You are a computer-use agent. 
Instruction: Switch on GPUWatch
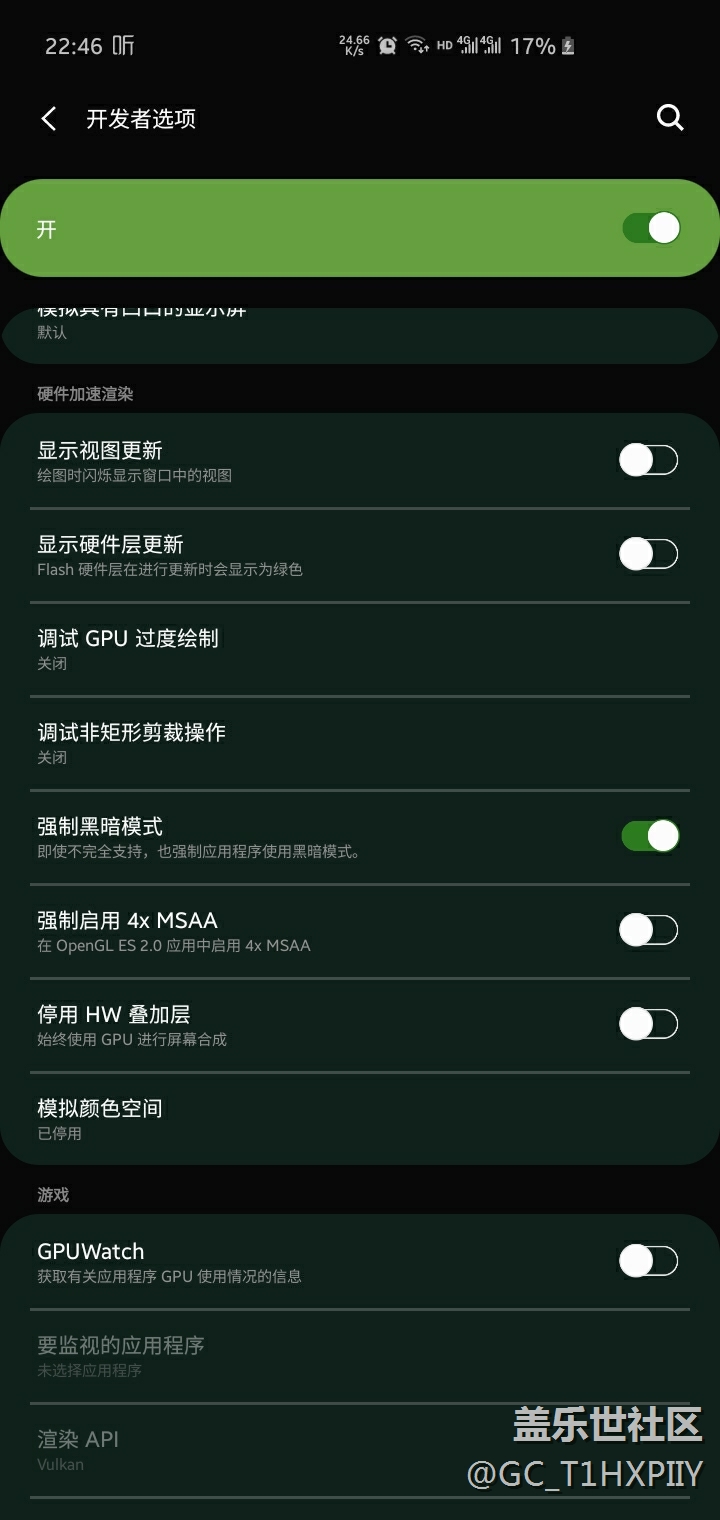point(649,1261)
